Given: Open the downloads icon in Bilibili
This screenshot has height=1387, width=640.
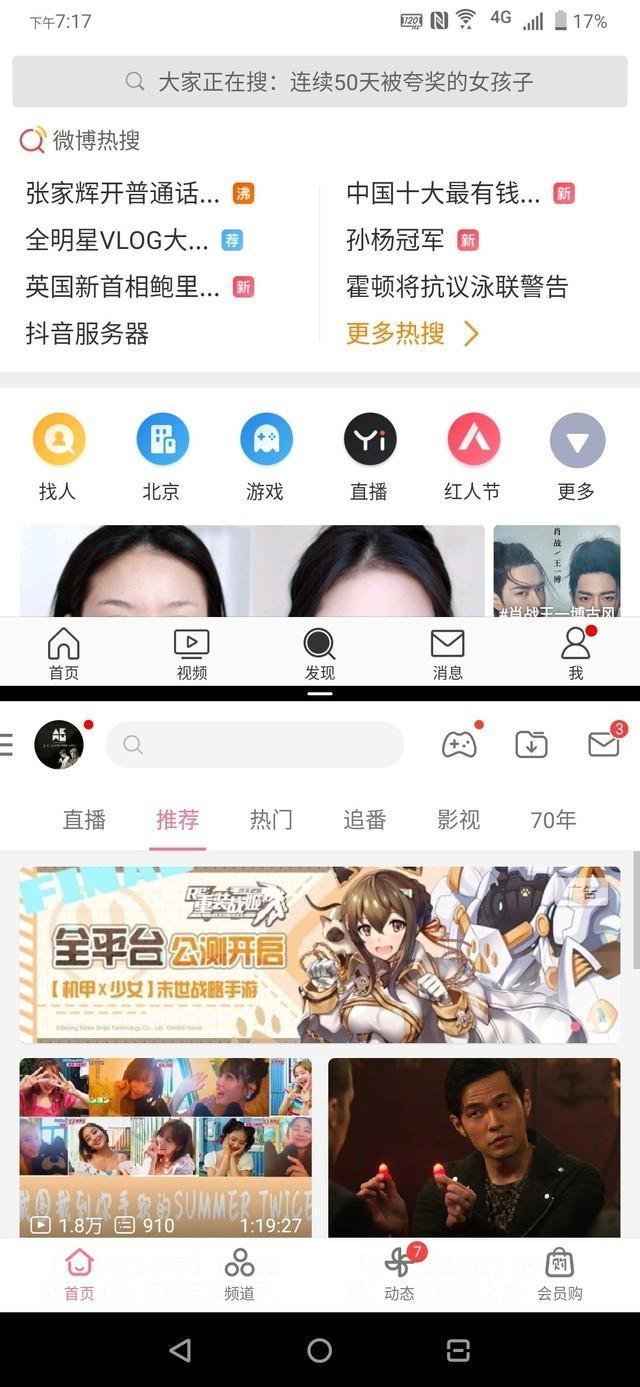Looking at the screenshot, I should [x=531, y=744].
